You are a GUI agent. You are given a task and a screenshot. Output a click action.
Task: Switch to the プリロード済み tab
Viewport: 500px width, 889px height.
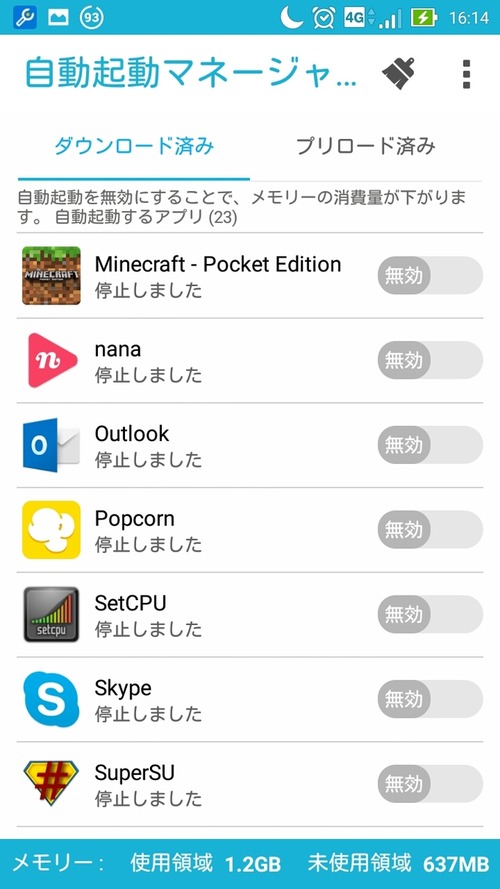pos(366,146)
